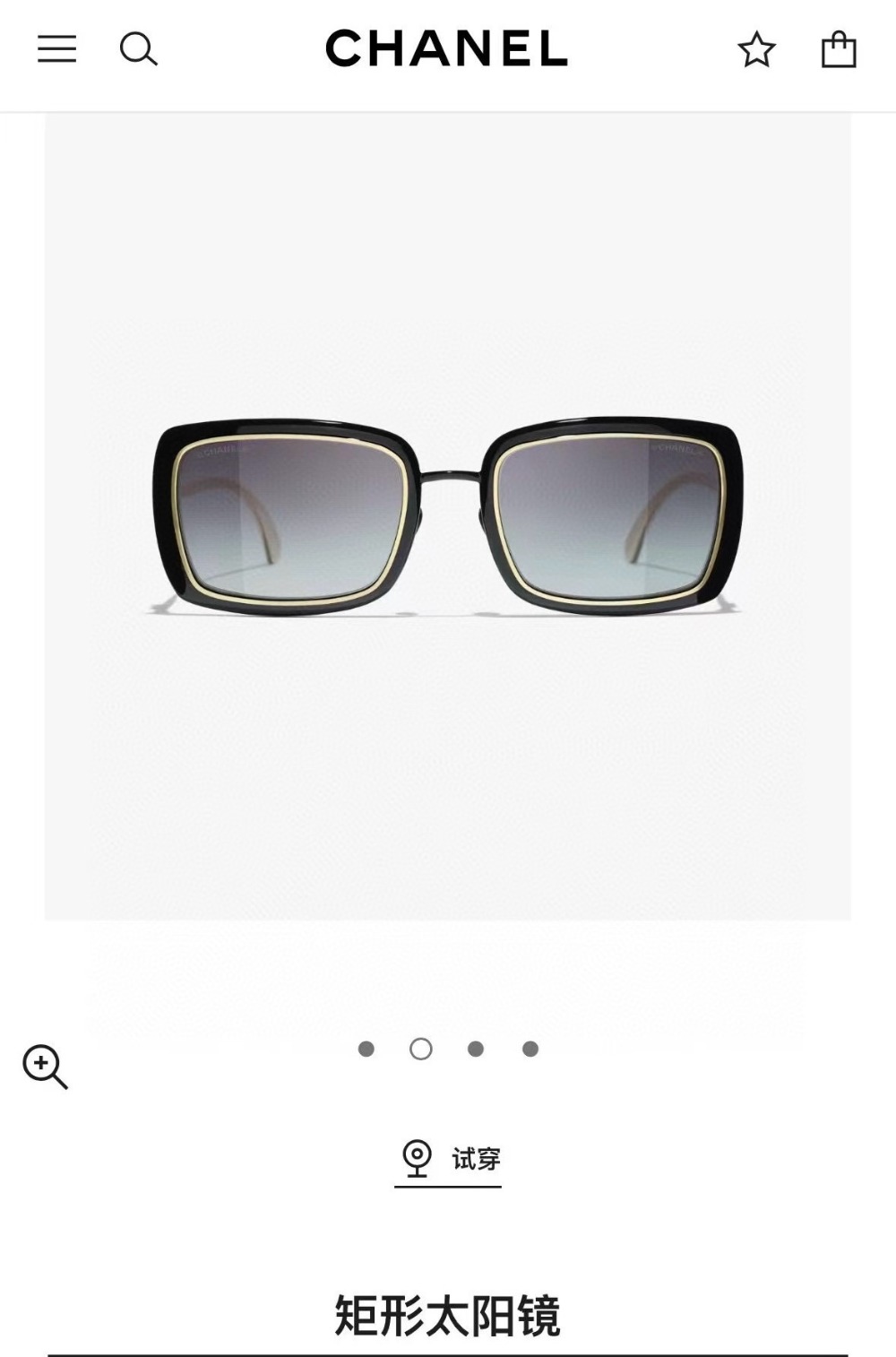Open the sunglasses product photo

[448, 516]
